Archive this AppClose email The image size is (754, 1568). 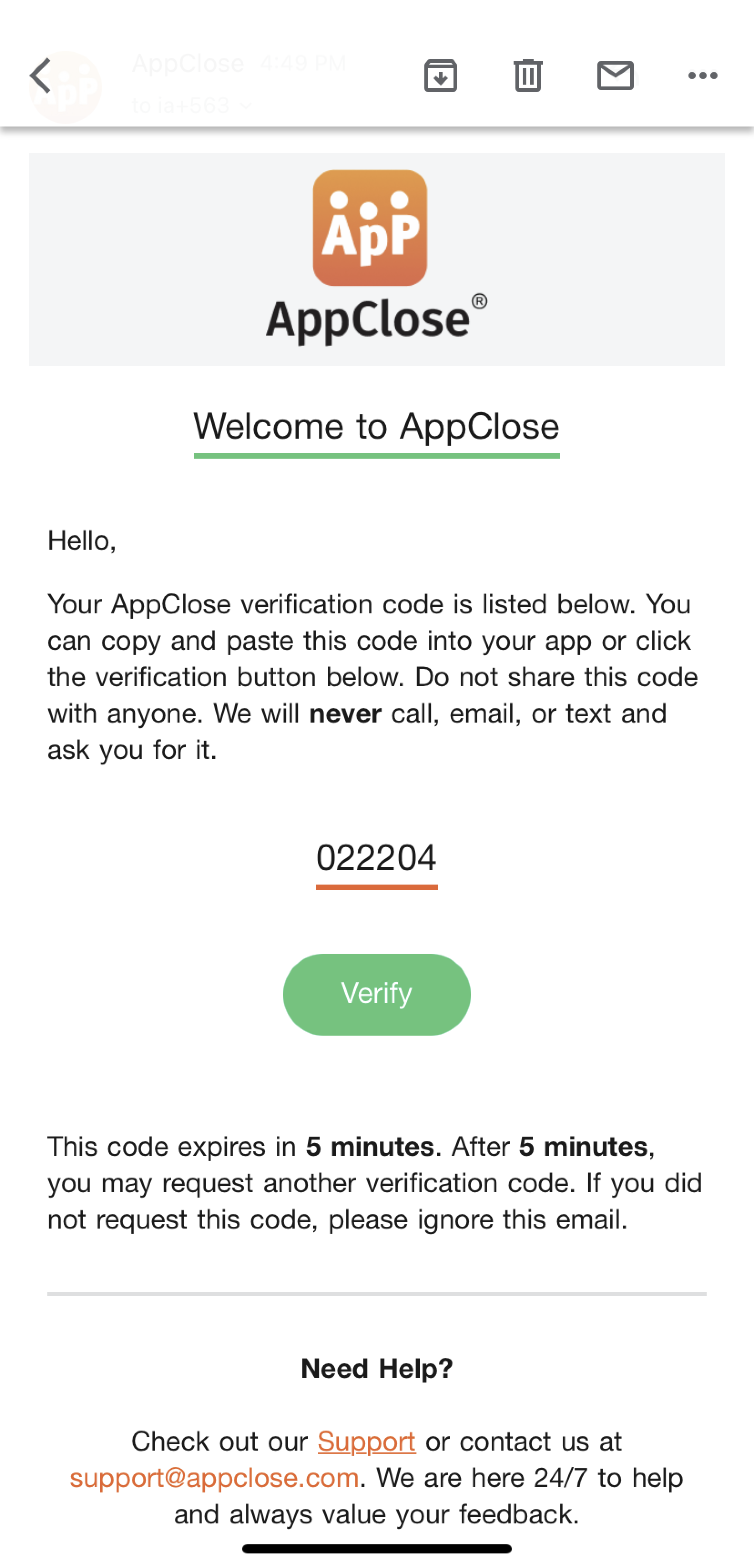coord(440,76)
